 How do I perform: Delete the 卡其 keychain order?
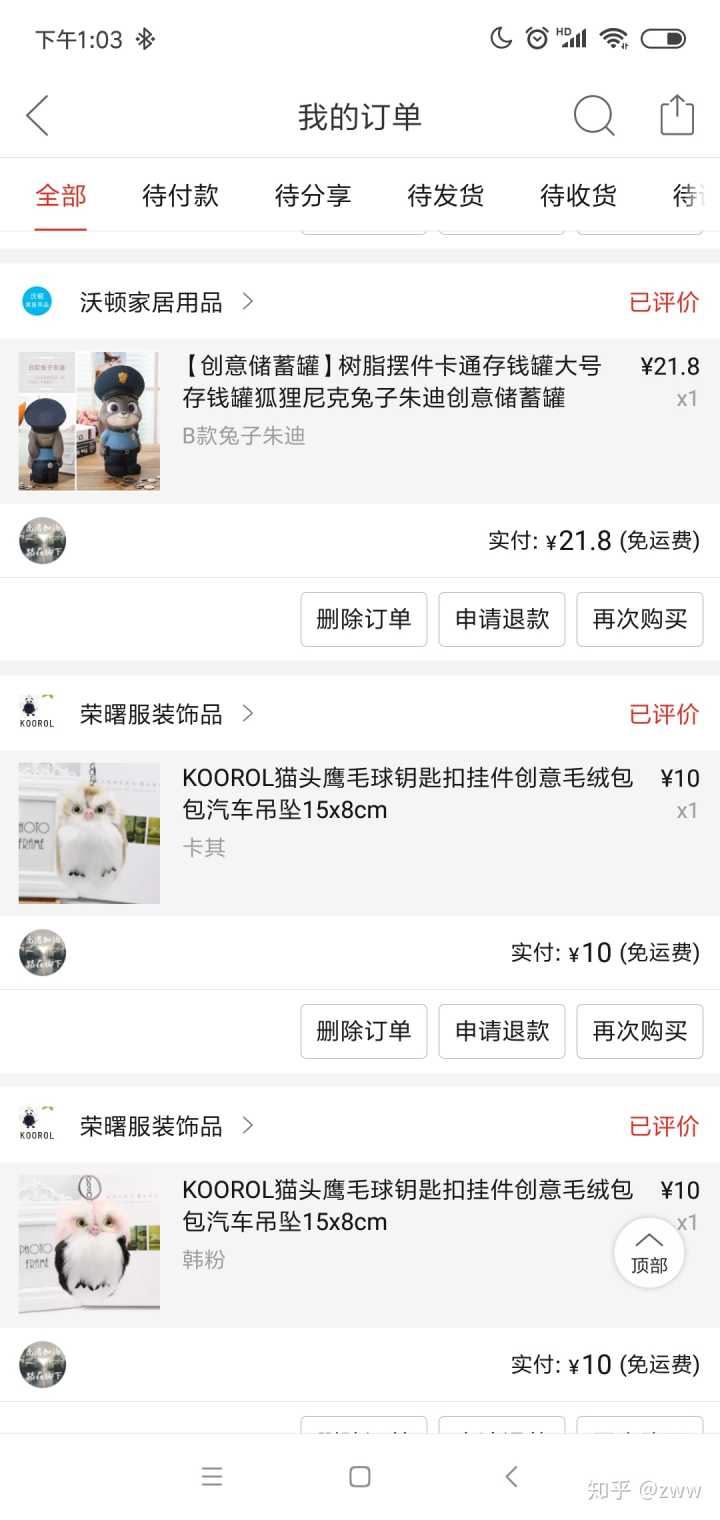364,1031
